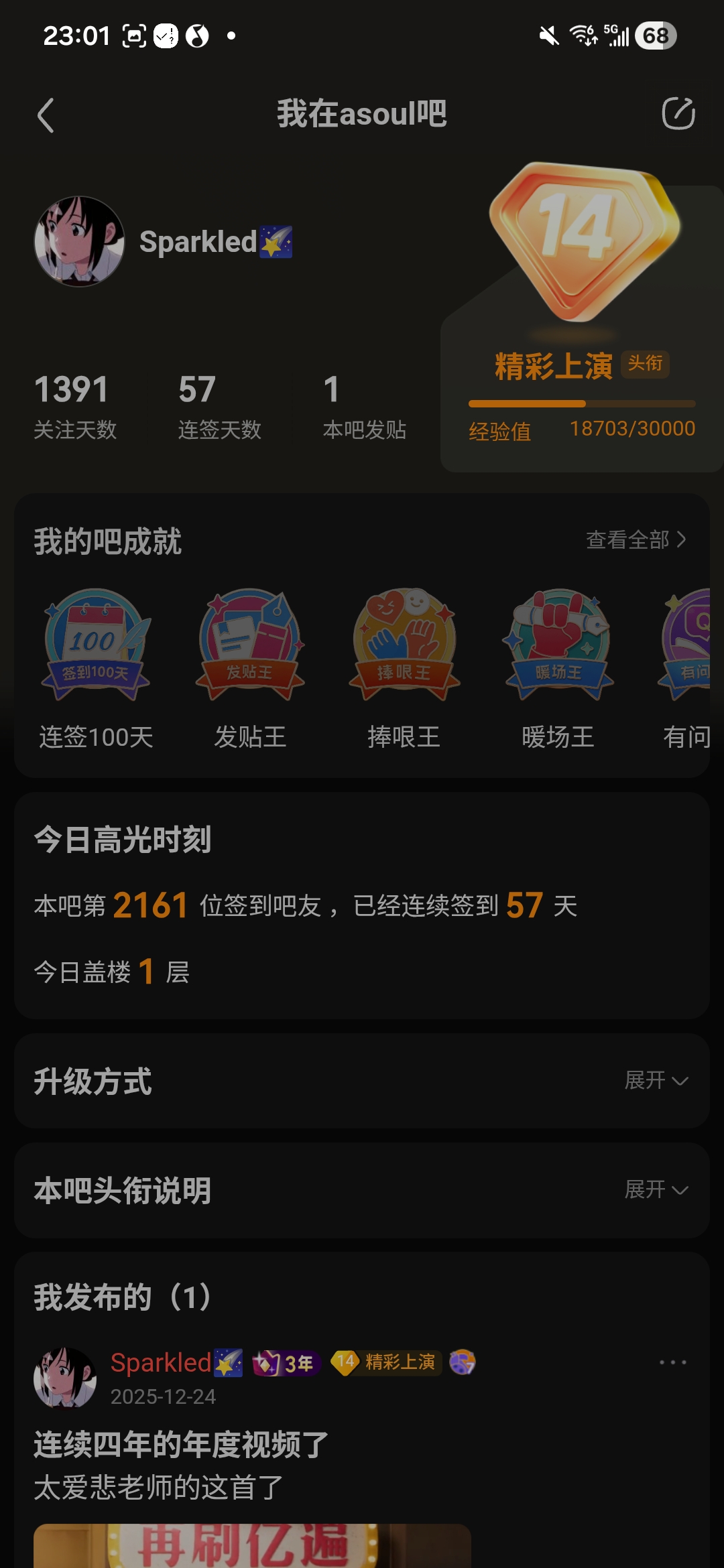Open the 再刷亿遍 image in the post
This screenshot has width=724, height=1568.
coord(252,1545)
